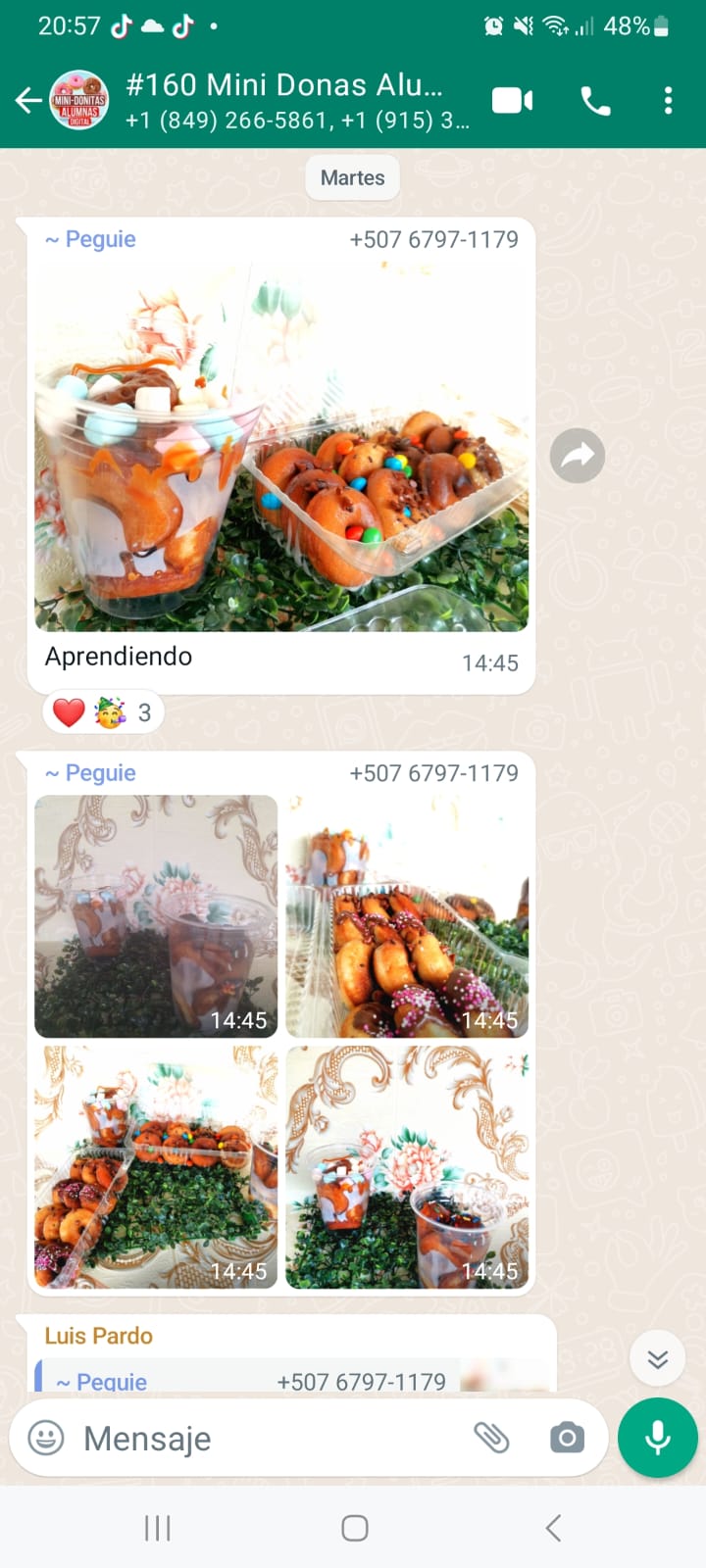
Task: Open the emoji picker
Action: pos(46,1438)
